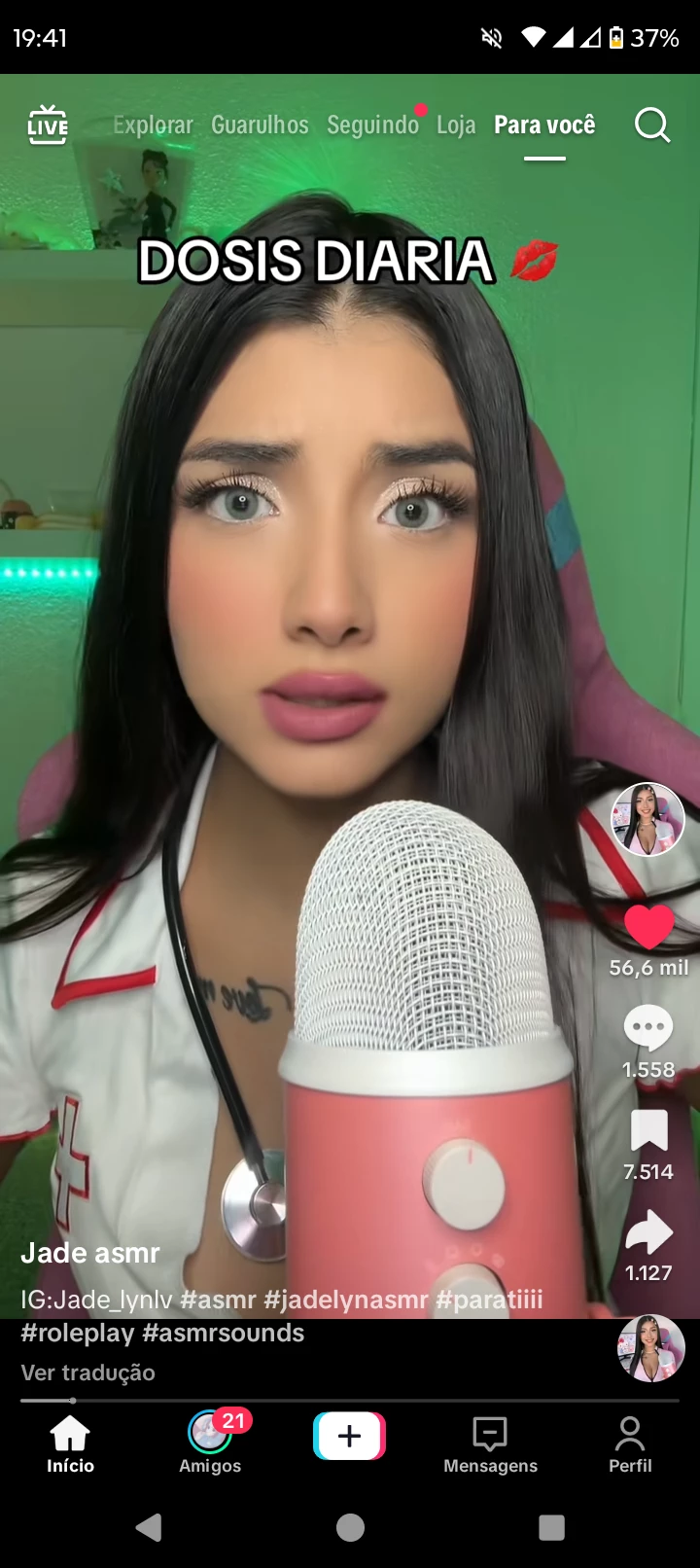Open the LIVE icon
The height and width of the screenshot is (1568, 700).
pos(47,125)
